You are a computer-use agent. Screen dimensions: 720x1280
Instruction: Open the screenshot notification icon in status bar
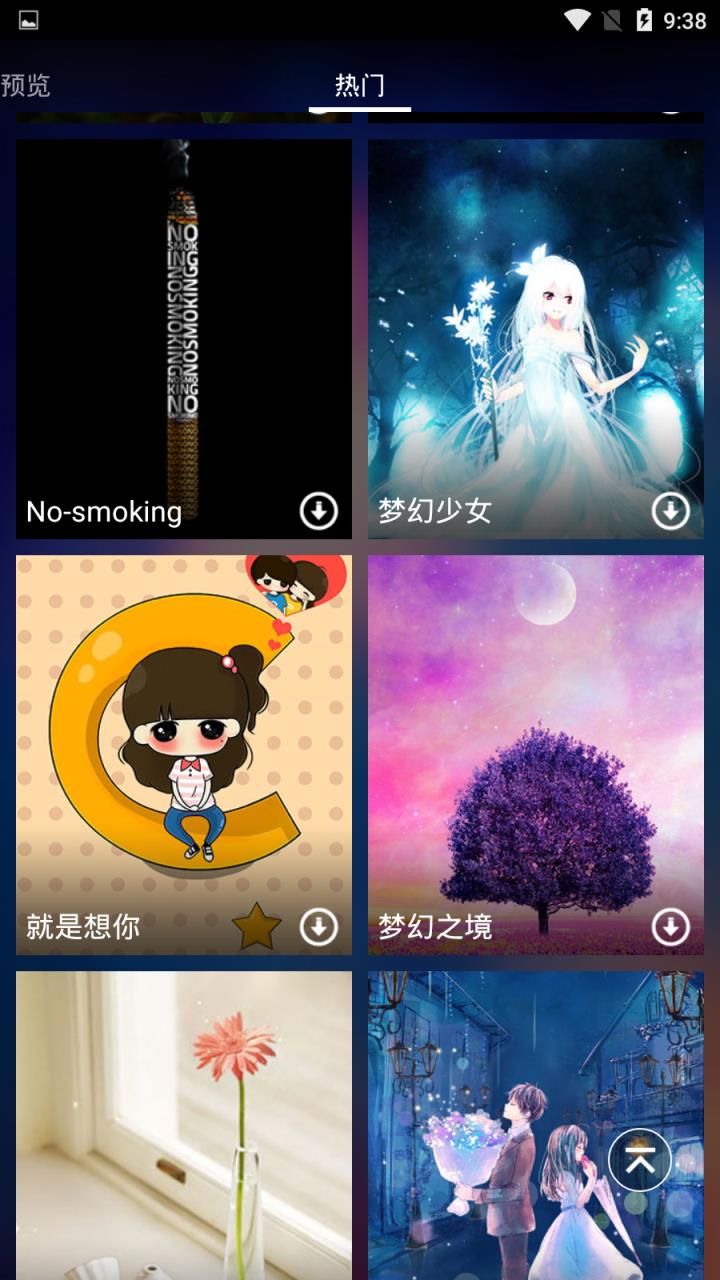tap(30, 17)
